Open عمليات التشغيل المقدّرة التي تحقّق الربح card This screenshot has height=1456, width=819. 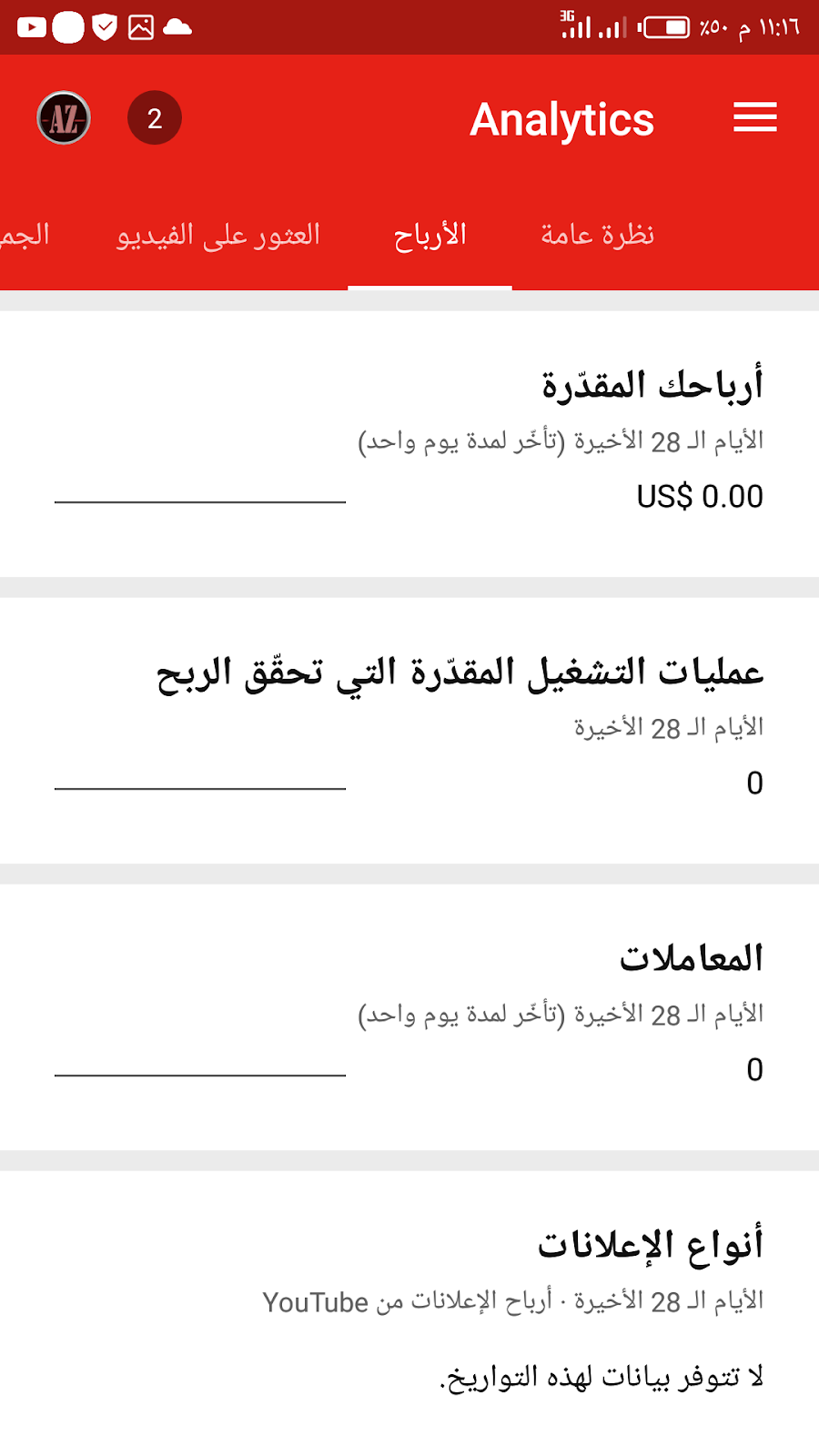coord(409,730)
